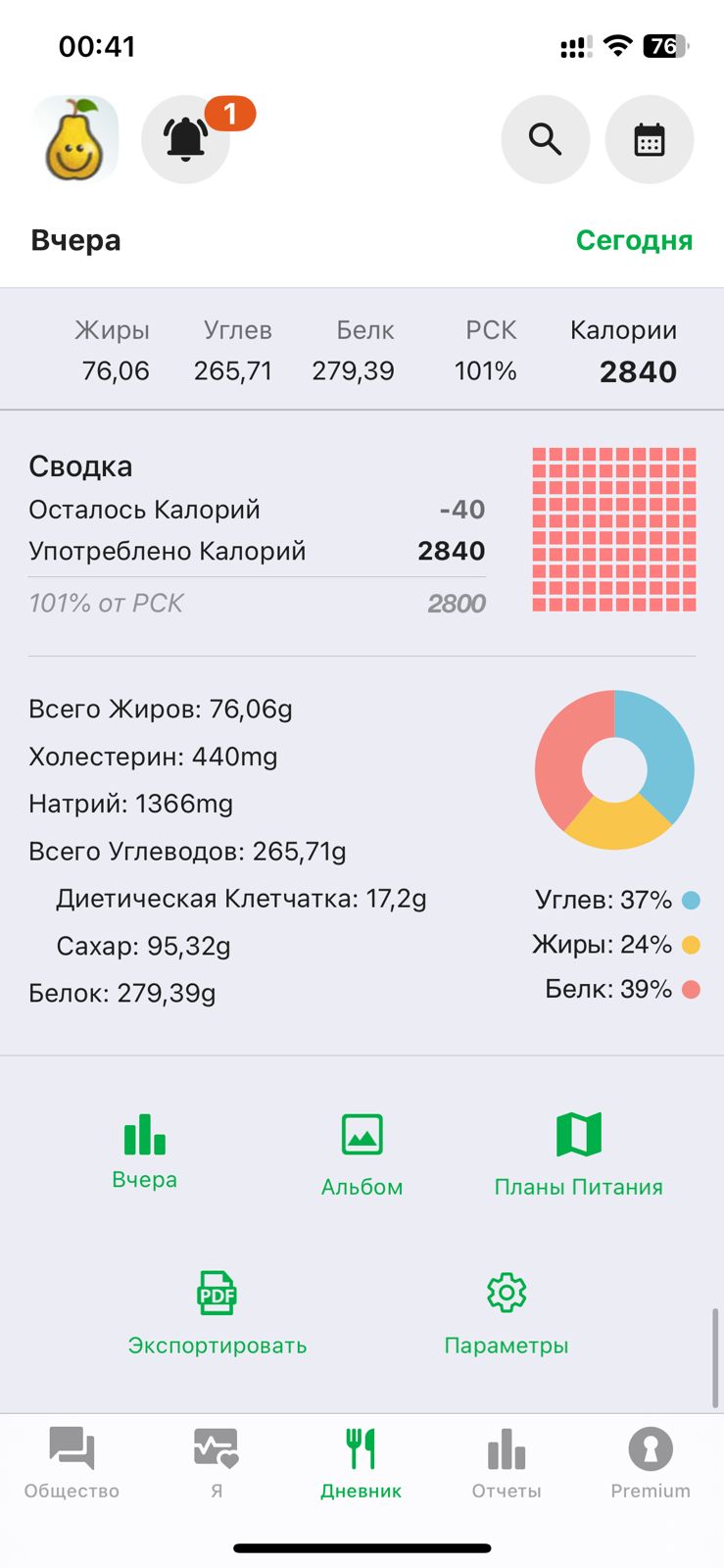This screenshot has height=1568, width=724.
Task: Open the calendar icon
Action: (x=650, y=139)
